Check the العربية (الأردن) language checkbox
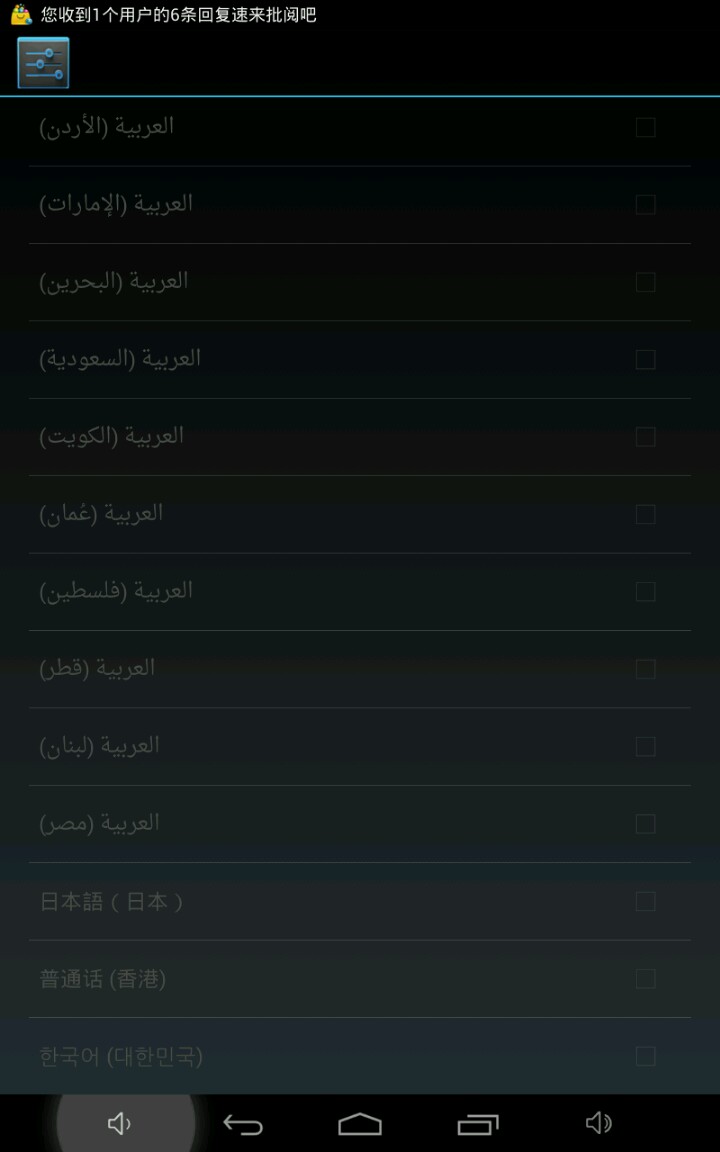Image resolution: width=720 pixels, height=1152 pixels. 645,128
